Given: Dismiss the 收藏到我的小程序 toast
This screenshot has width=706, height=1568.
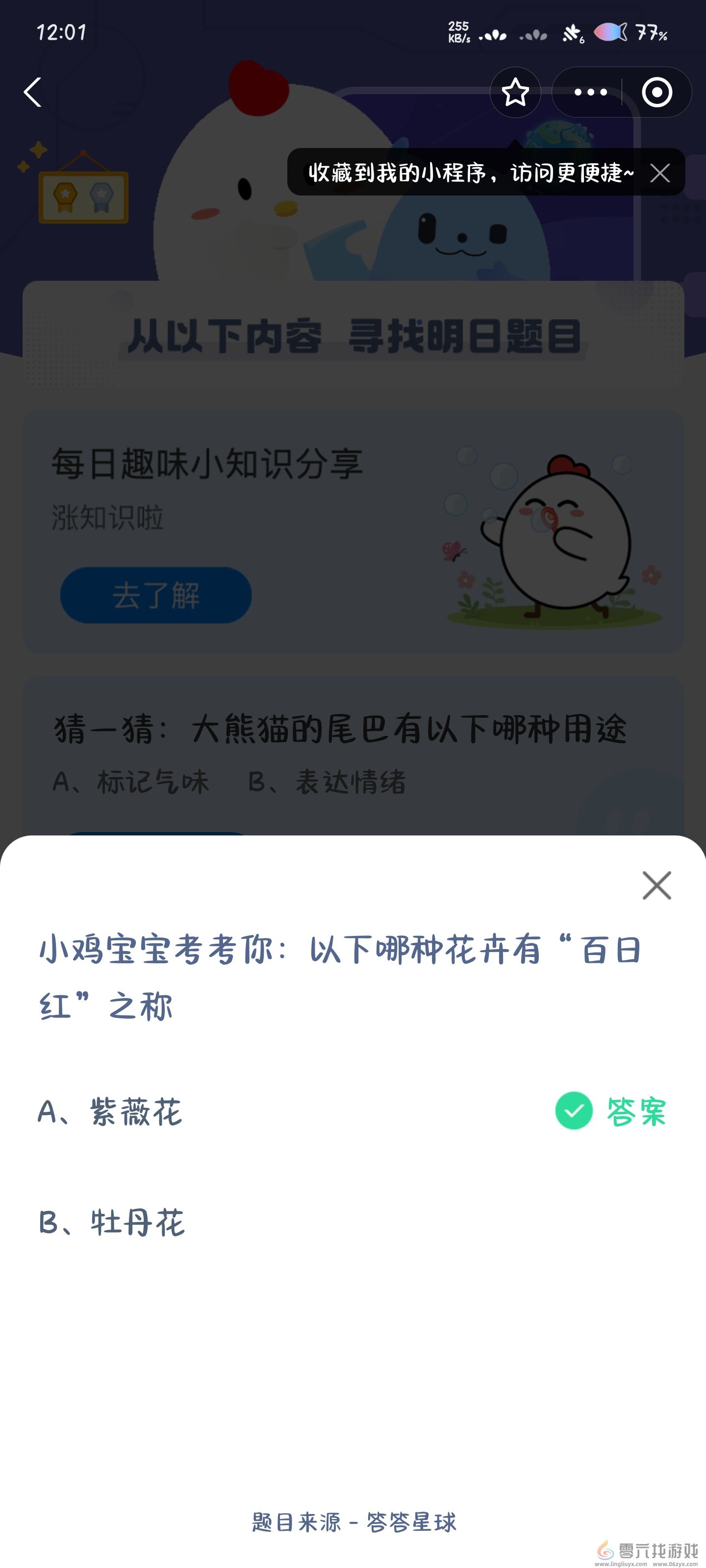Looking at the screenshot, I should 660,173.
